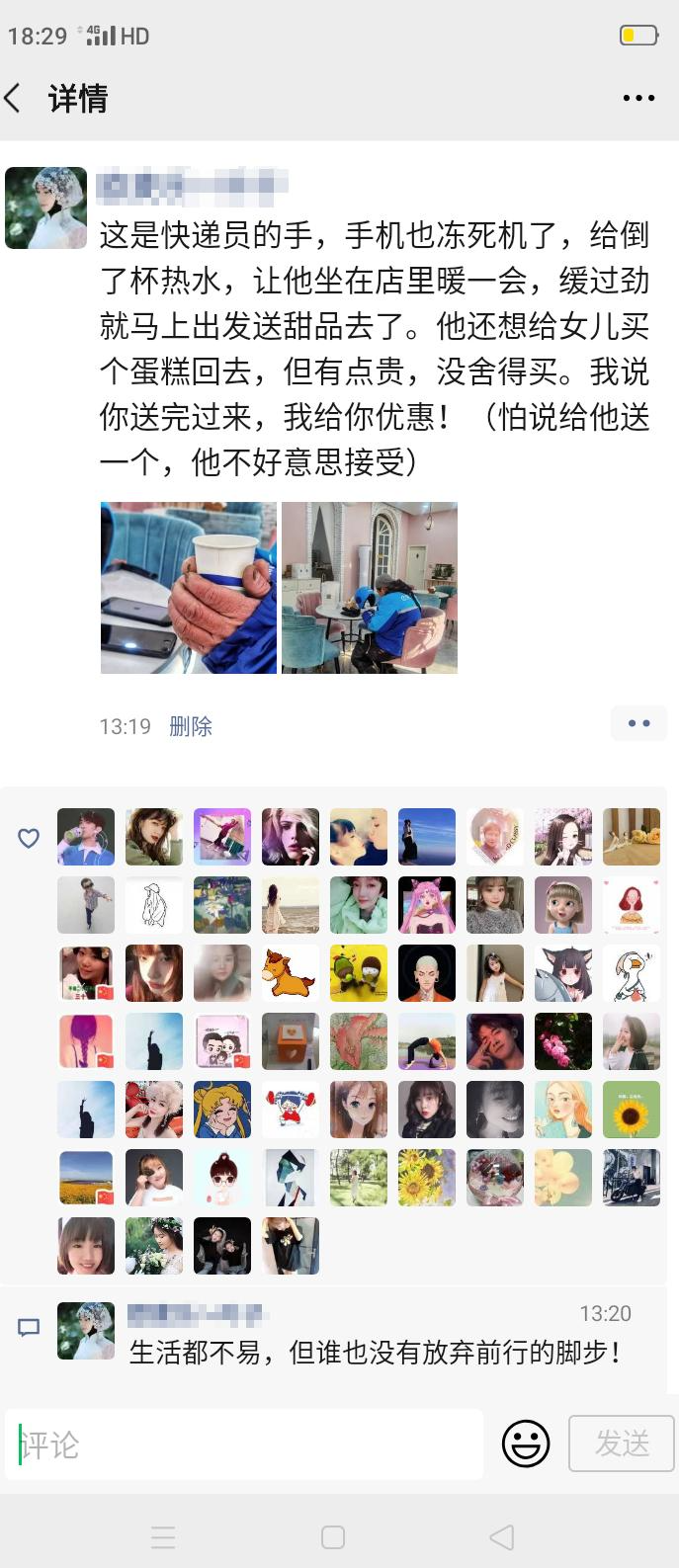Open the like/comment two-dot button
The width and height of the screenshot is (679, 1568).
pyautogui.click(x=638, y=723)
